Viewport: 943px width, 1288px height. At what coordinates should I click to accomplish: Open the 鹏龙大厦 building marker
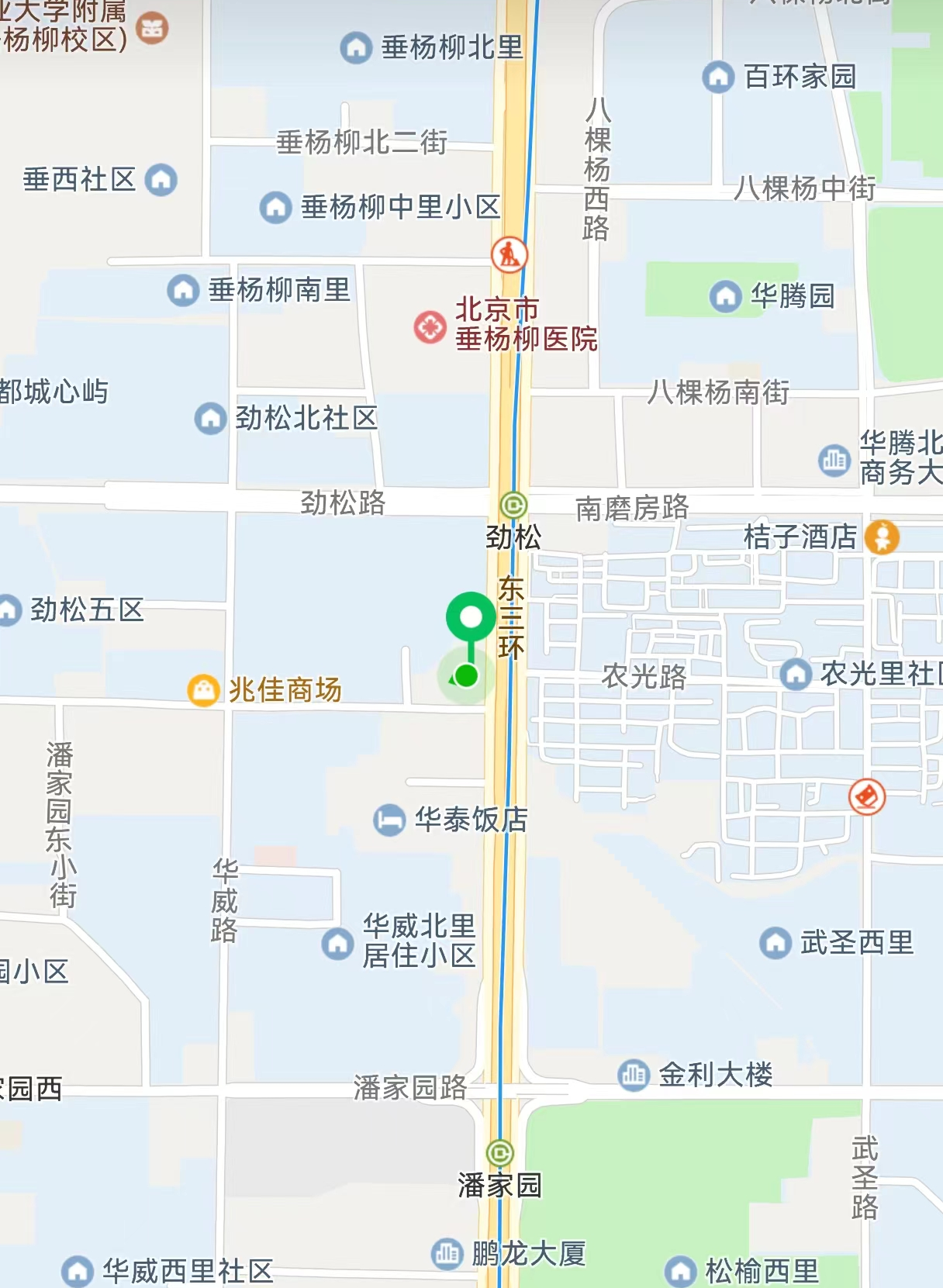447,1253
